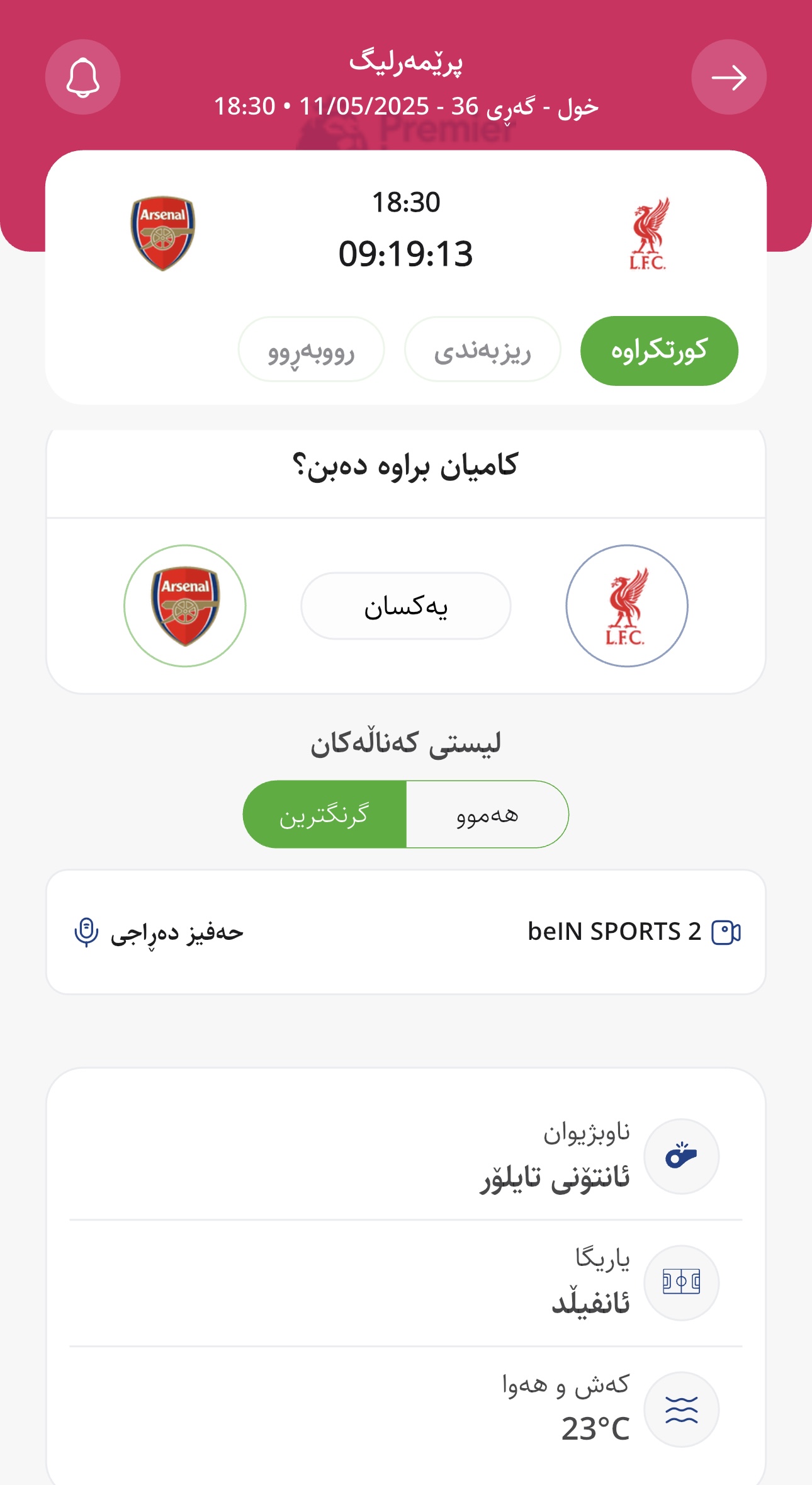This screenshot has width=812, height=1485.
Task: Open the beIN SPORTS 2 channel card
Action: (406, 932)
